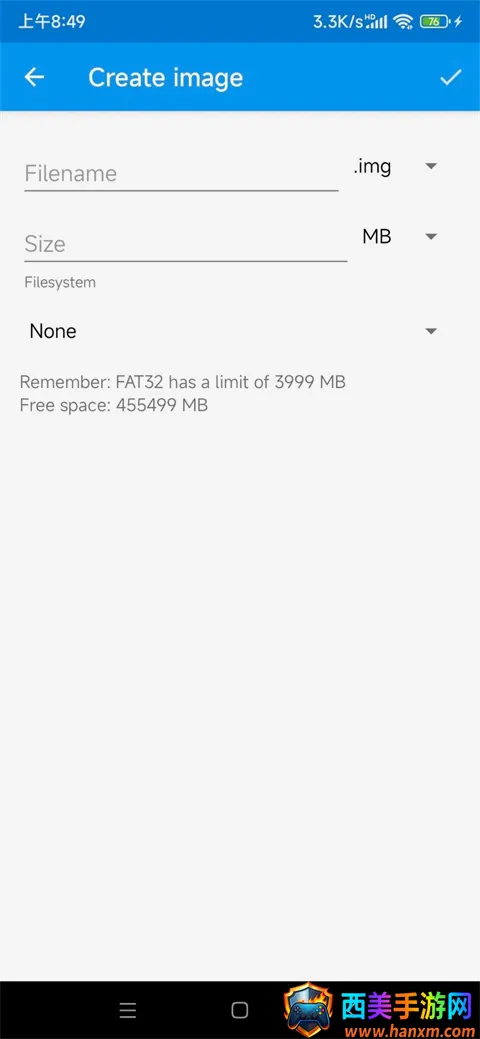This screenshot has width=480, height=1039.
Task: Tap the system home button
Action: coord(239,1010)
